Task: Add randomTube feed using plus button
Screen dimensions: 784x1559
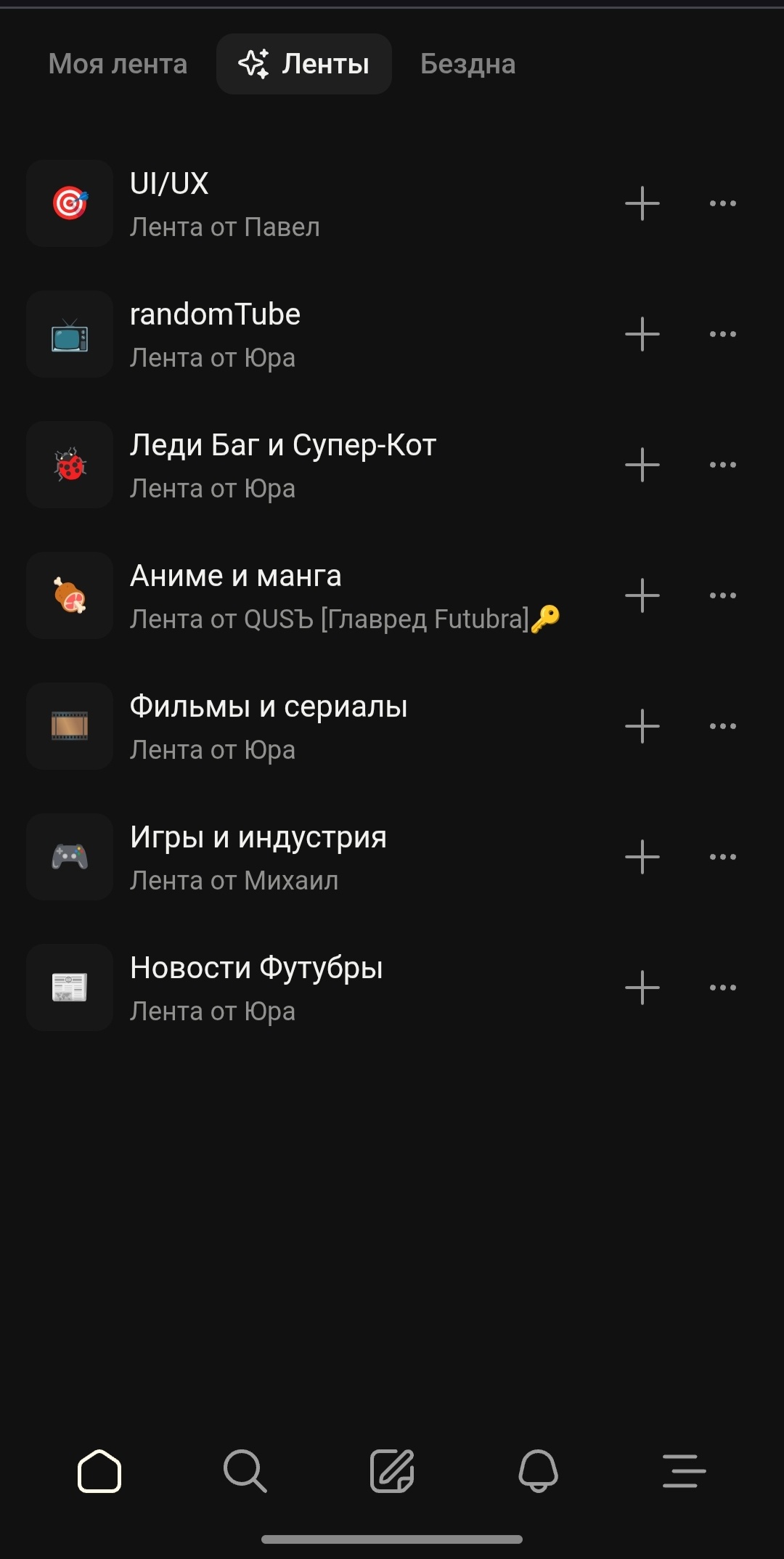Action: [642, 334]
